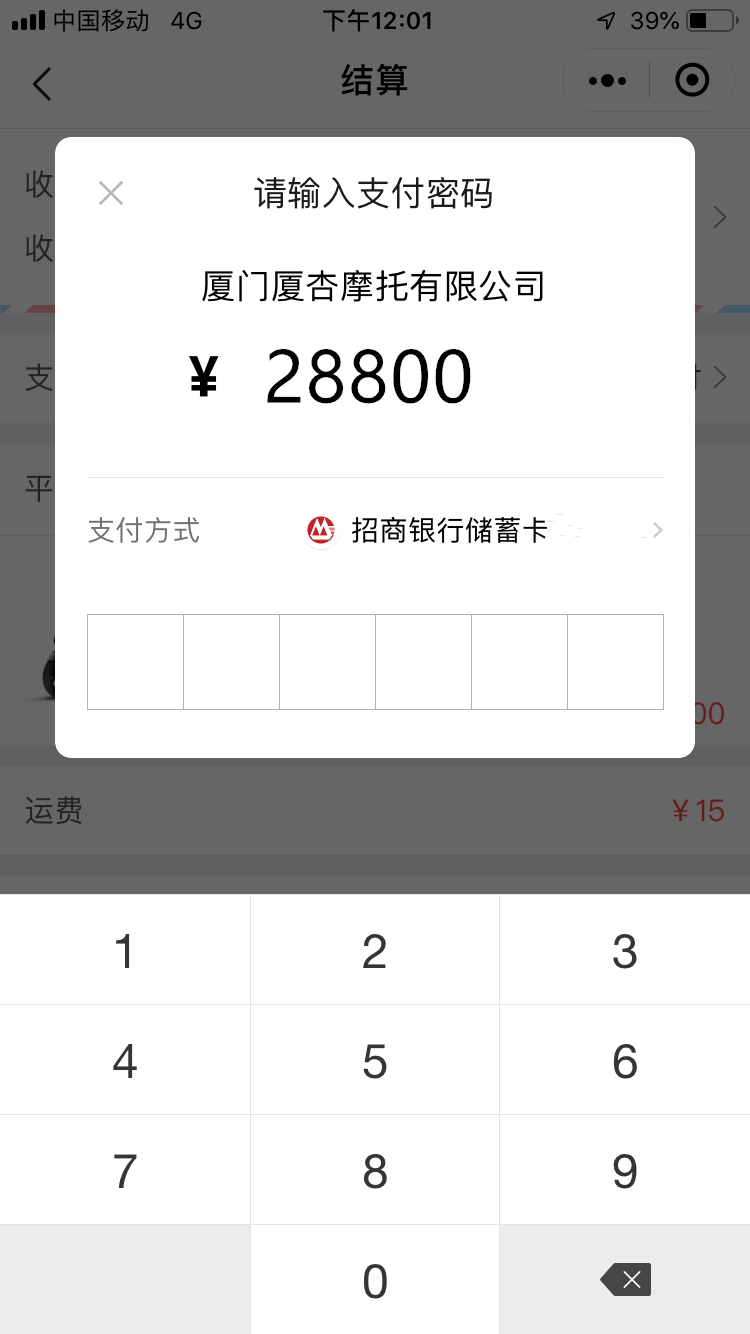
Task: Enter digit 4 on the keypad
Action: pyautogui.click(x=124, y=1060)
